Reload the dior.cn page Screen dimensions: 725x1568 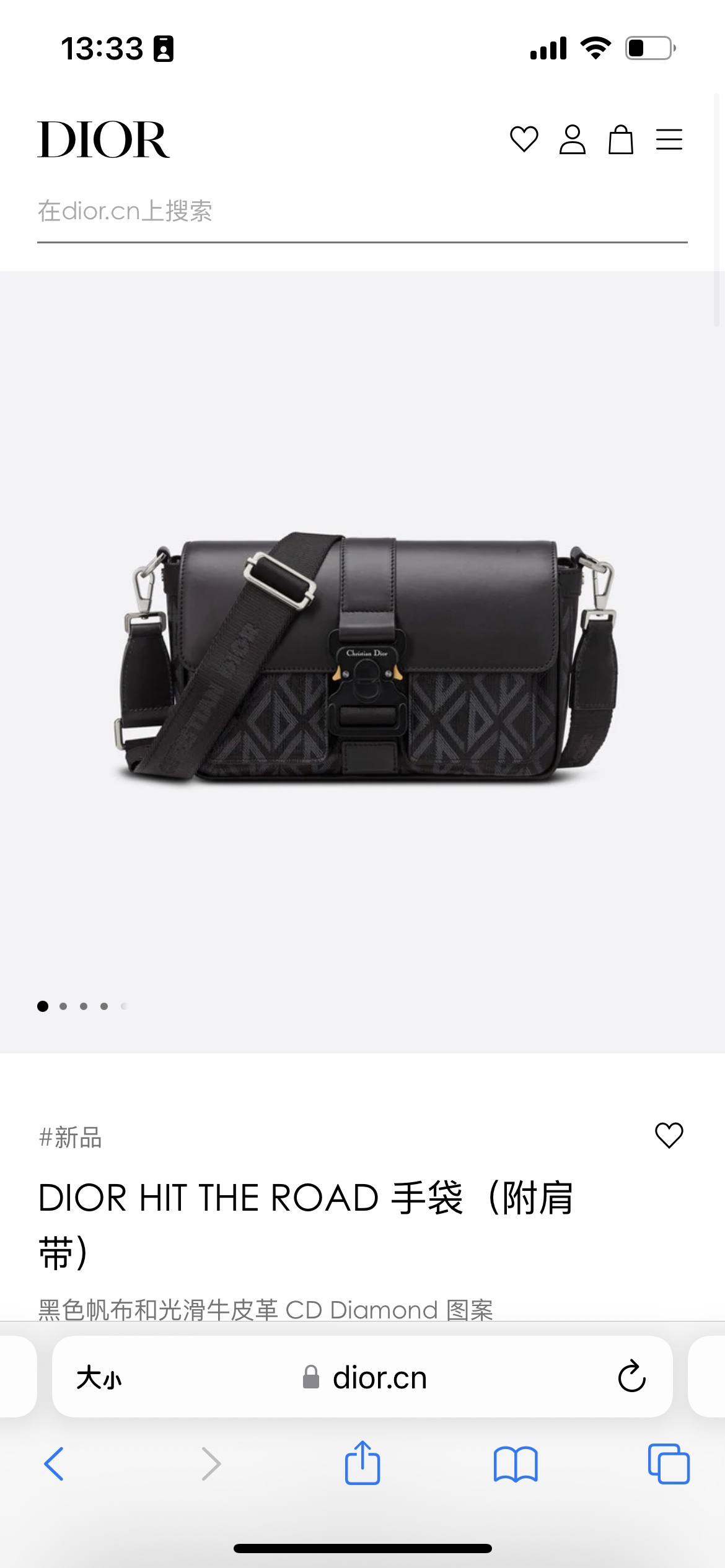(631, 1377)
